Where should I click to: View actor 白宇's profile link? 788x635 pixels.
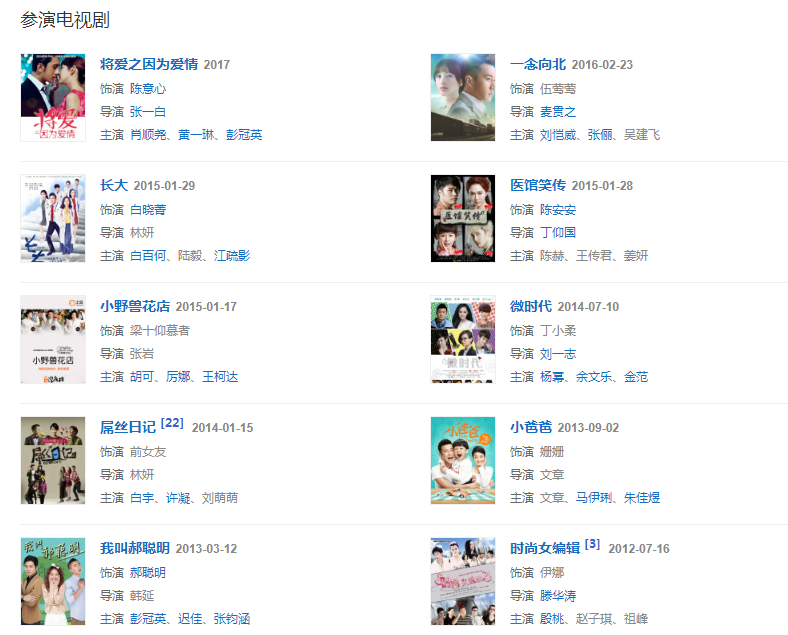(x=141, y=498)
